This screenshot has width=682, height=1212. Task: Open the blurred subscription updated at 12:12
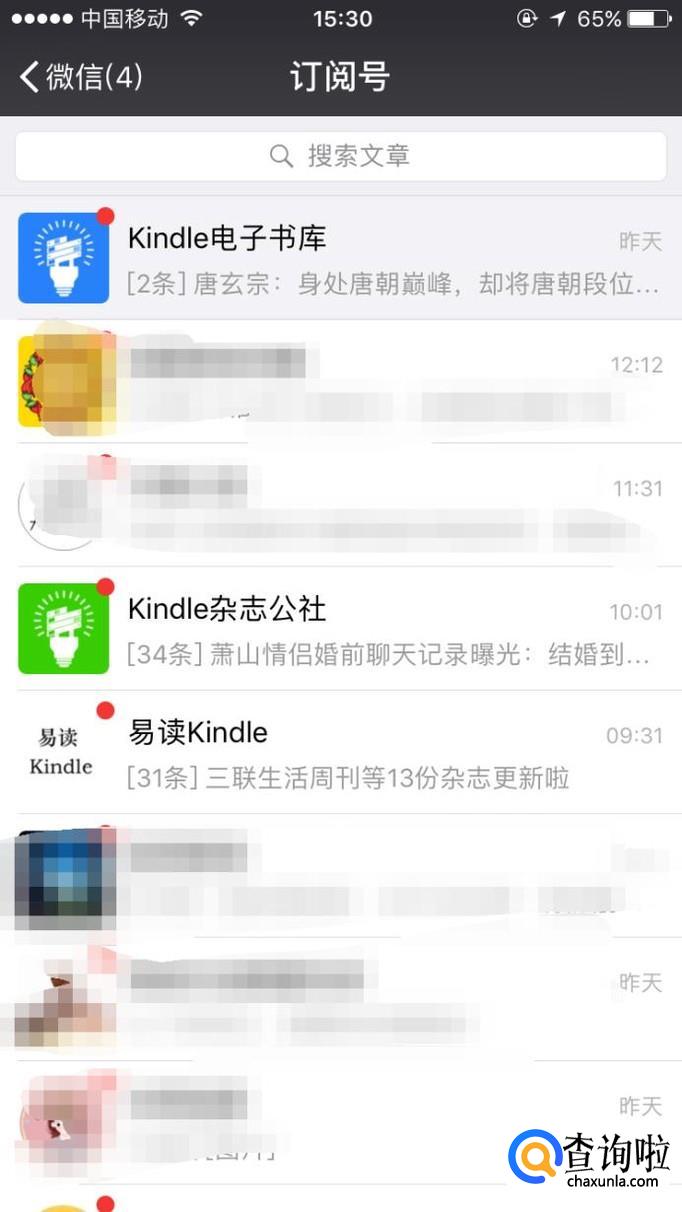tap(341, 381)
